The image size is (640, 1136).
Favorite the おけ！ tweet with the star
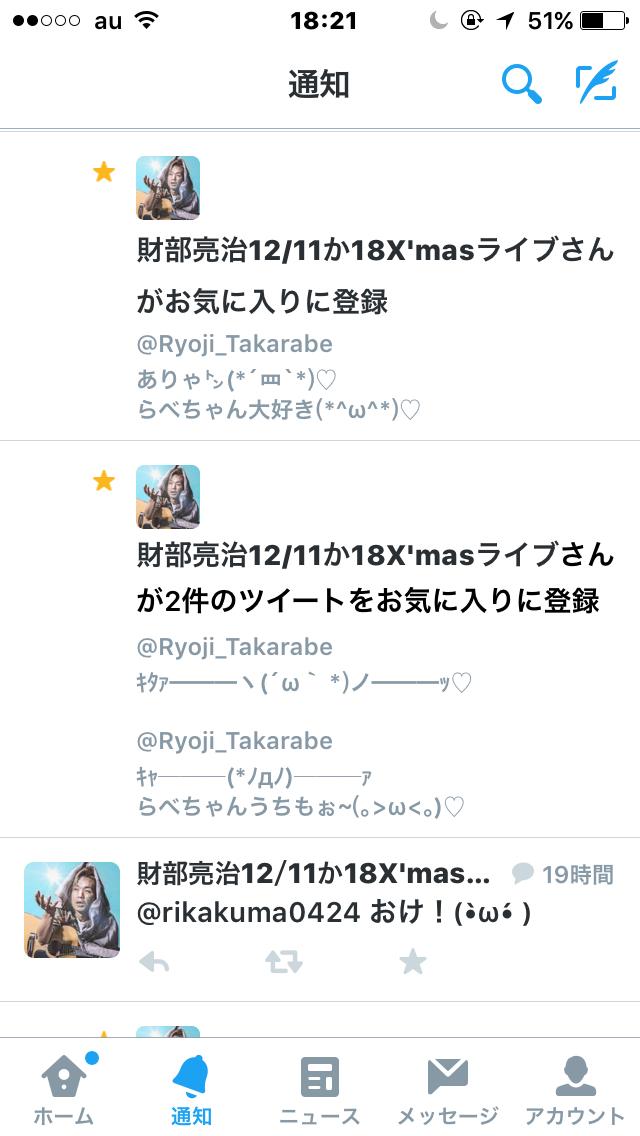tap(412, 962)
